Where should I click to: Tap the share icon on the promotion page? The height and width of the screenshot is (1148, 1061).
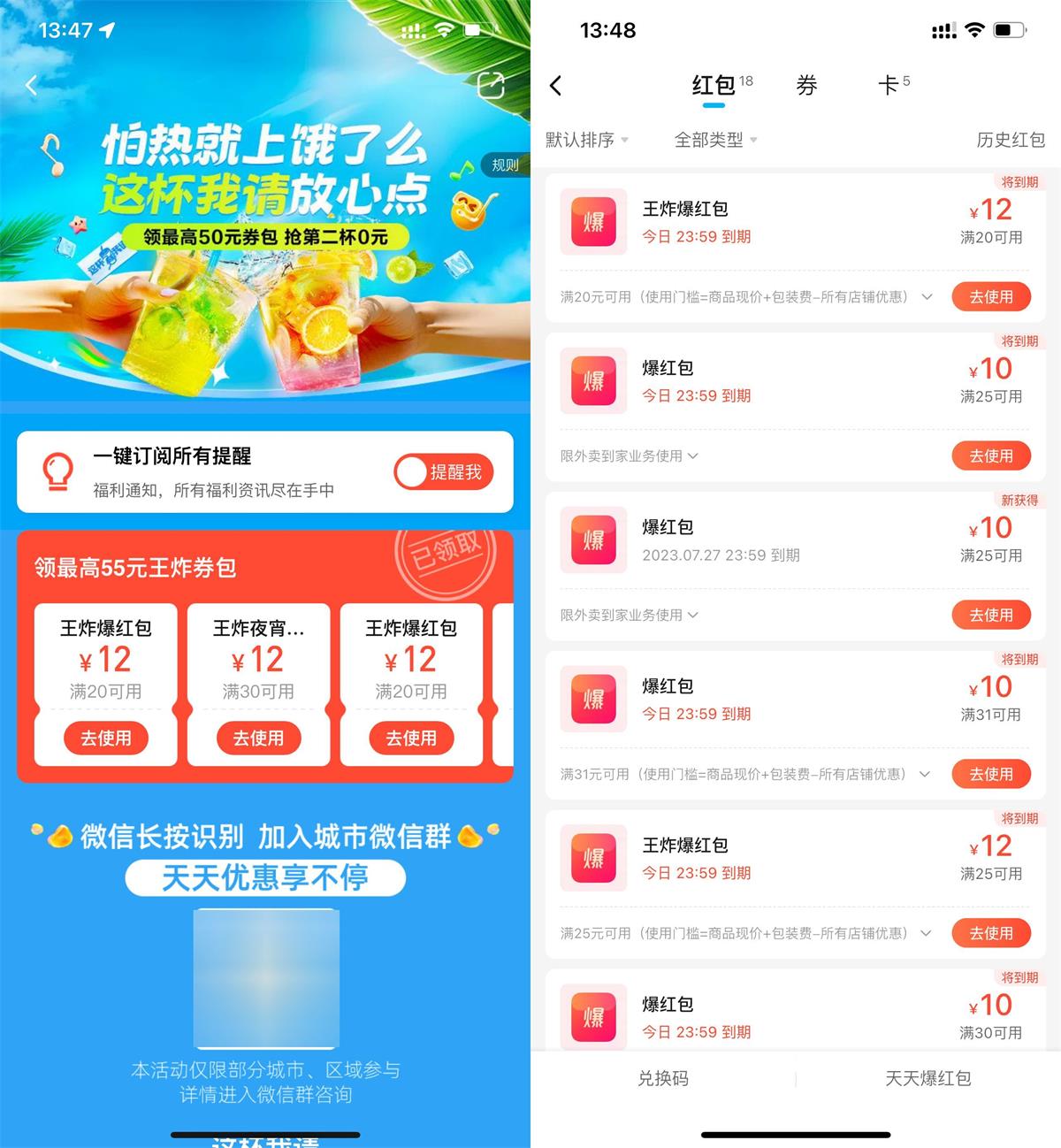(x=491, y=85)
